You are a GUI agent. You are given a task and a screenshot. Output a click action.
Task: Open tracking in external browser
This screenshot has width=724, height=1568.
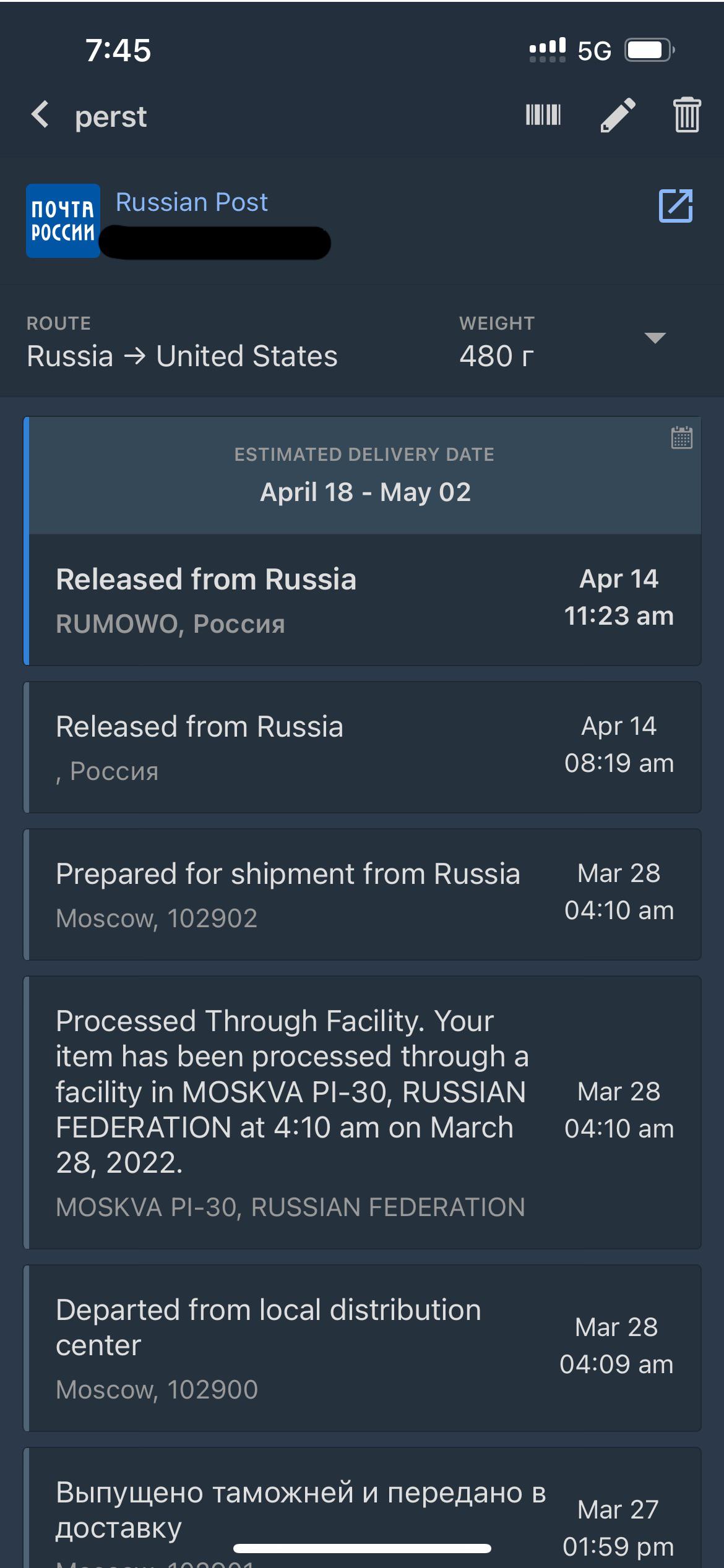click(675, 206)
